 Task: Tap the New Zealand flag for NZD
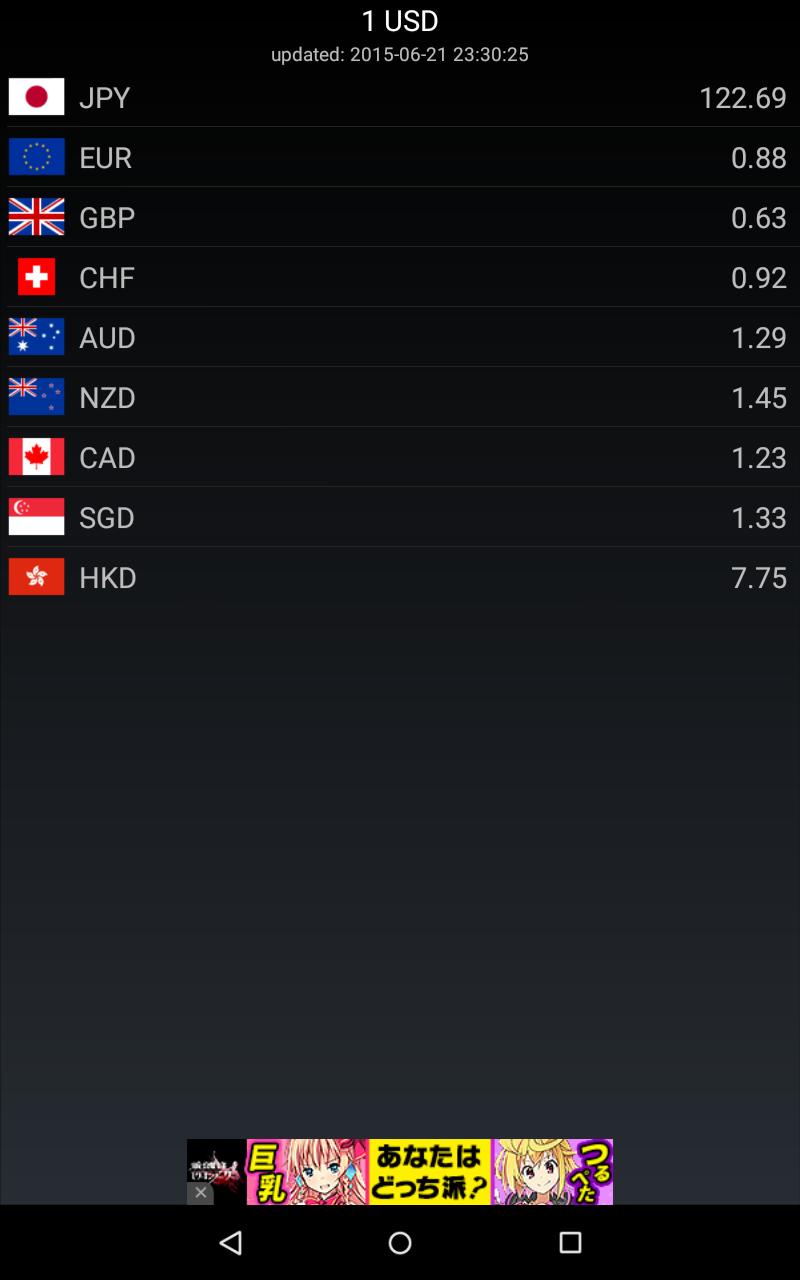[36, 397]
